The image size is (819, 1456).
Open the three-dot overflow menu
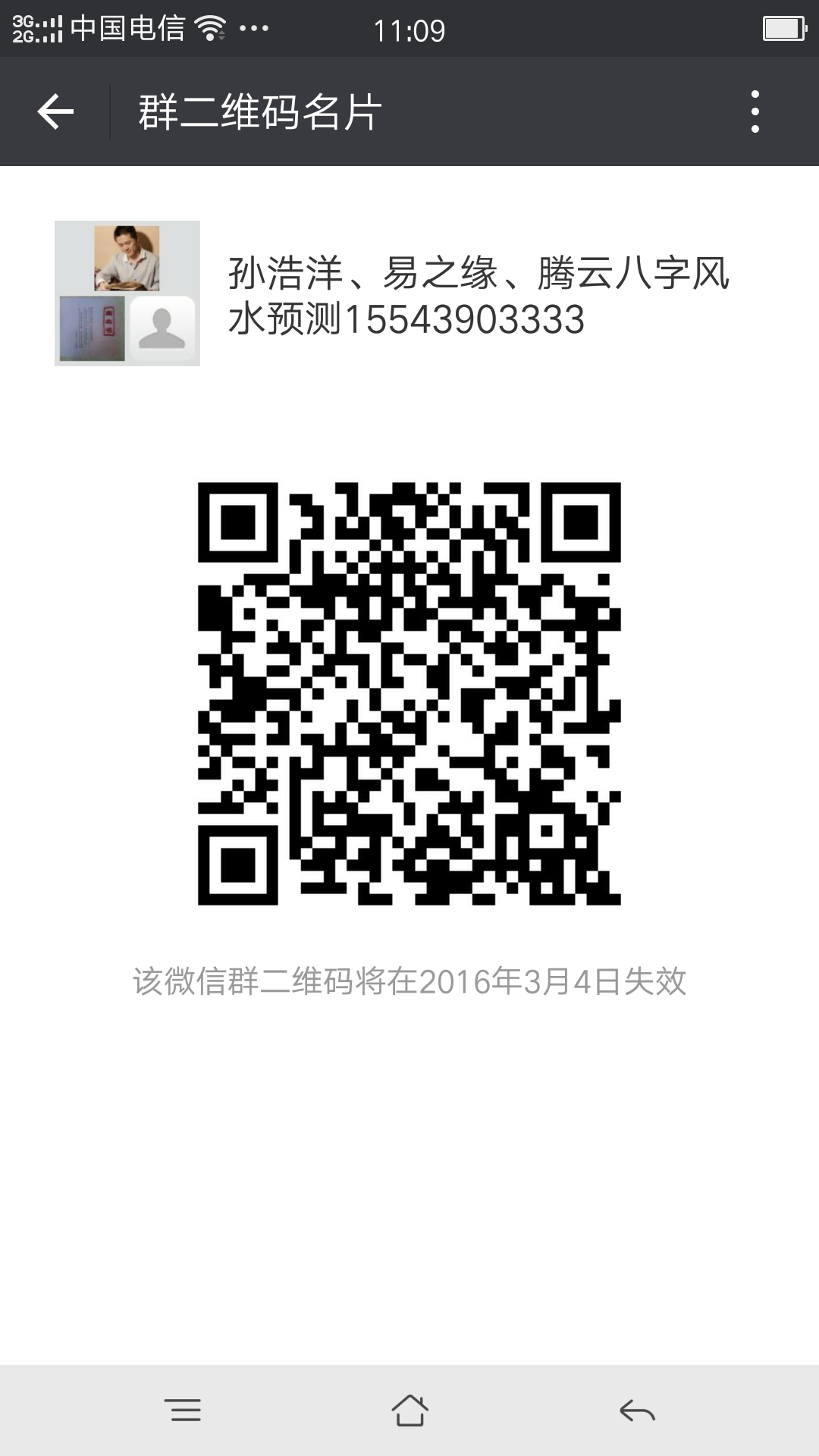coord(755,112)
